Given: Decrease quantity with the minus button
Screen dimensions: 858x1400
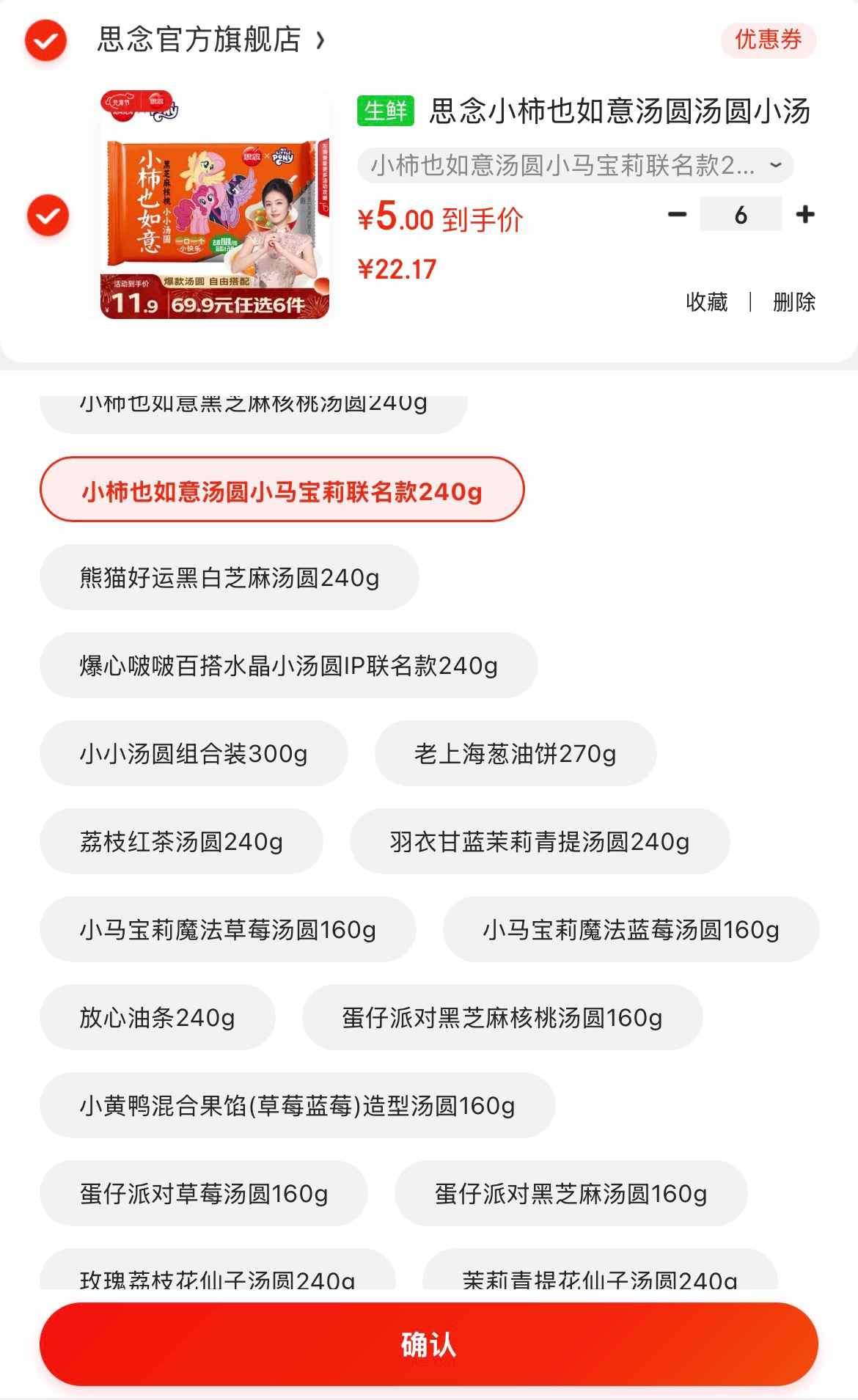Looking at the screenshot, I should pos(677,215).
